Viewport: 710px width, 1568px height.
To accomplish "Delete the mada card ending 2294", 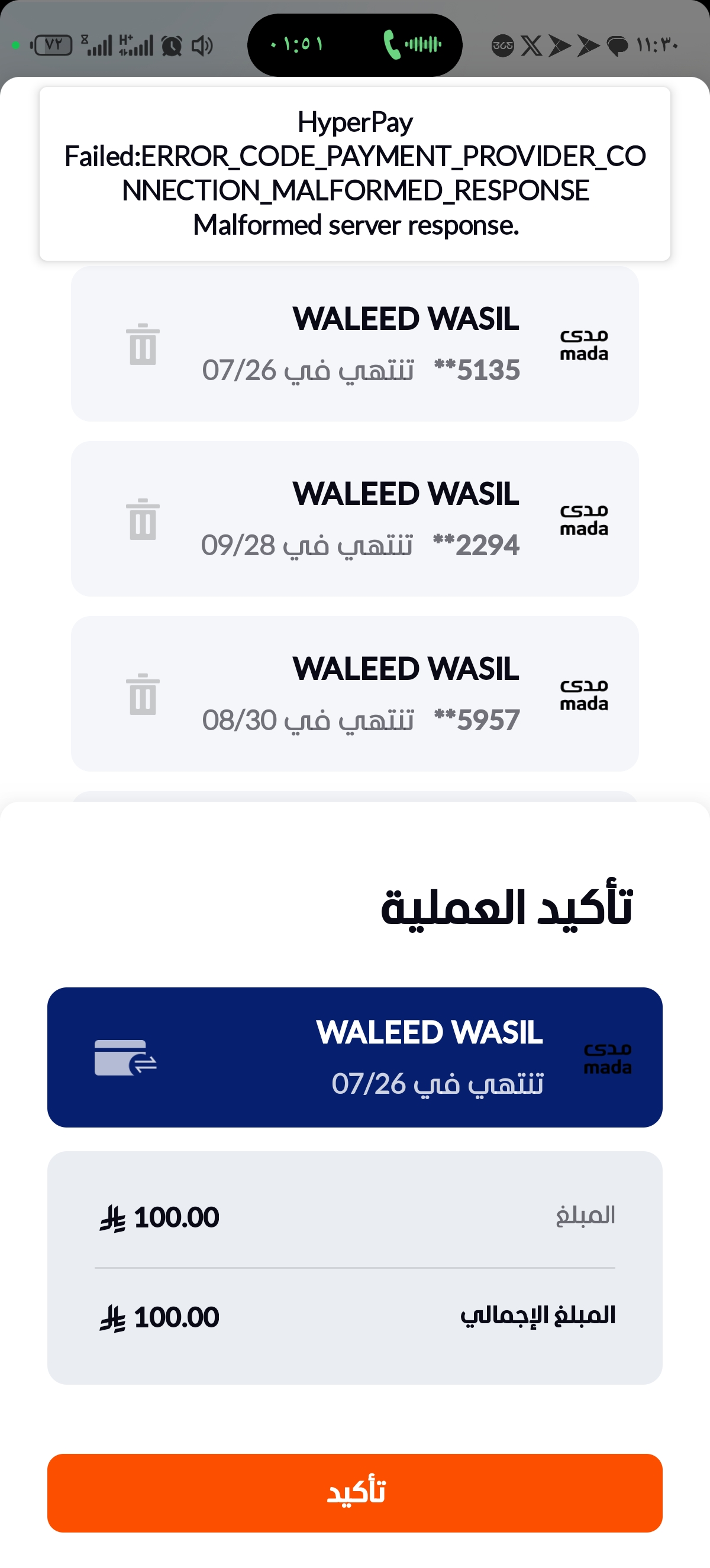I will [143, 519].
